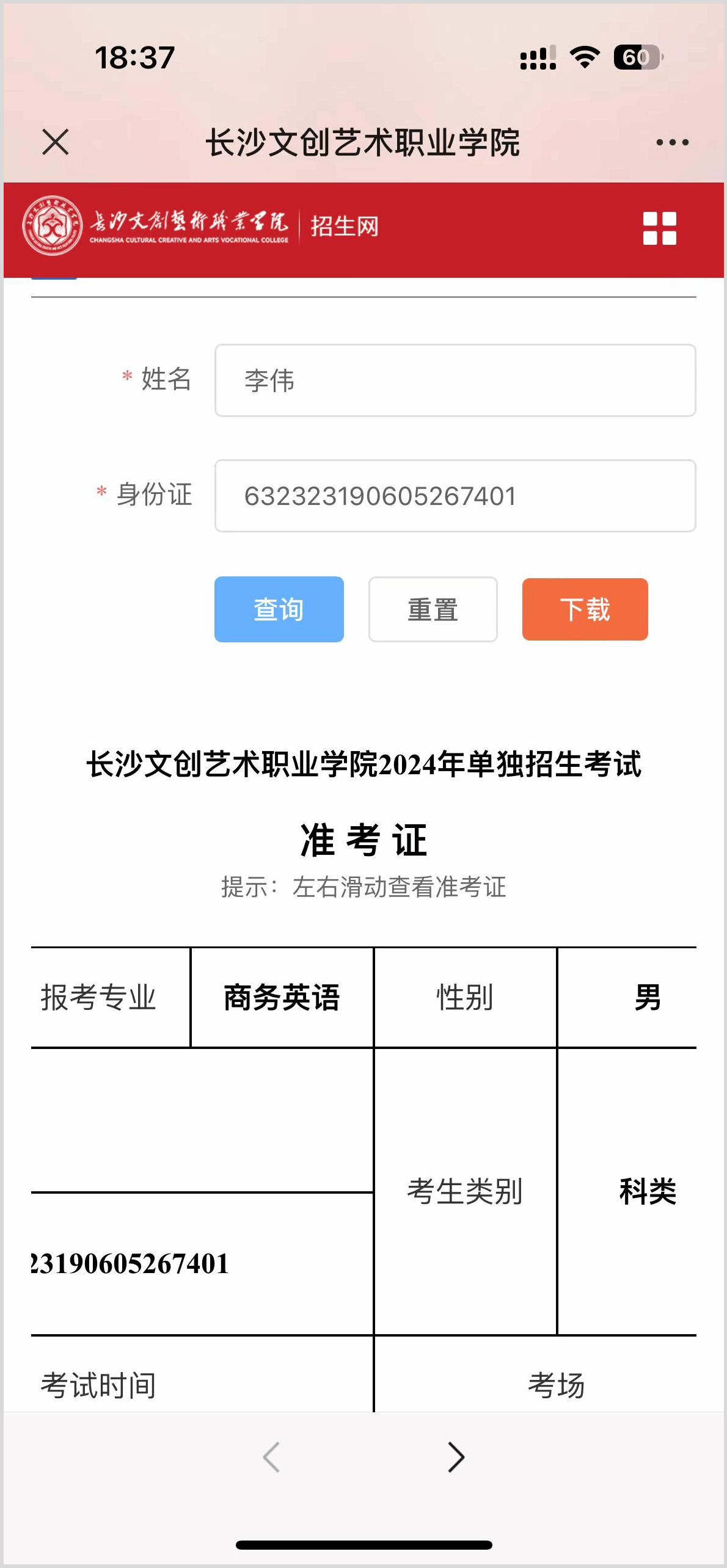Open the grid menu in red header
This screenshot has height=1568, width=727.
coord(659,228)
